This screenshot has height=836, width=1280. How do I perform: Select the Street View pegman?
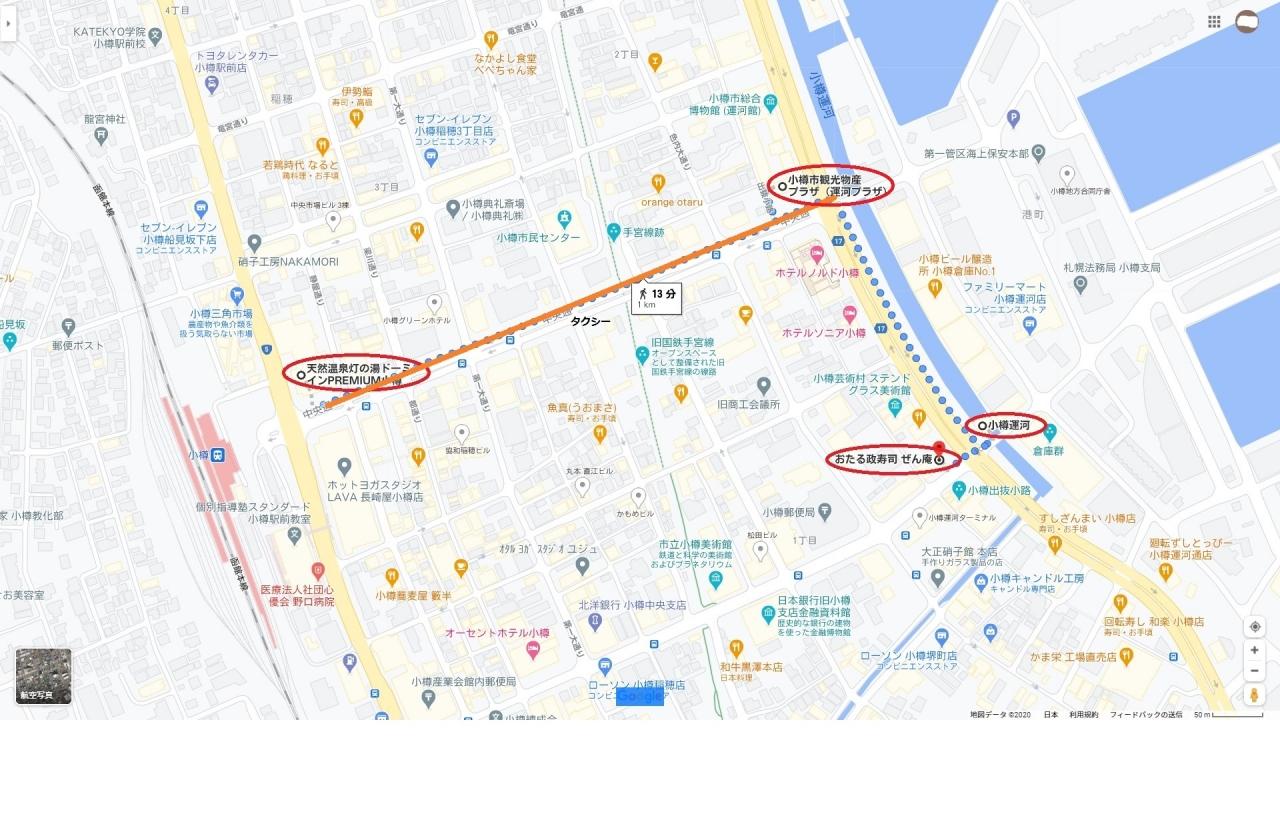(x=1255, y=695)
